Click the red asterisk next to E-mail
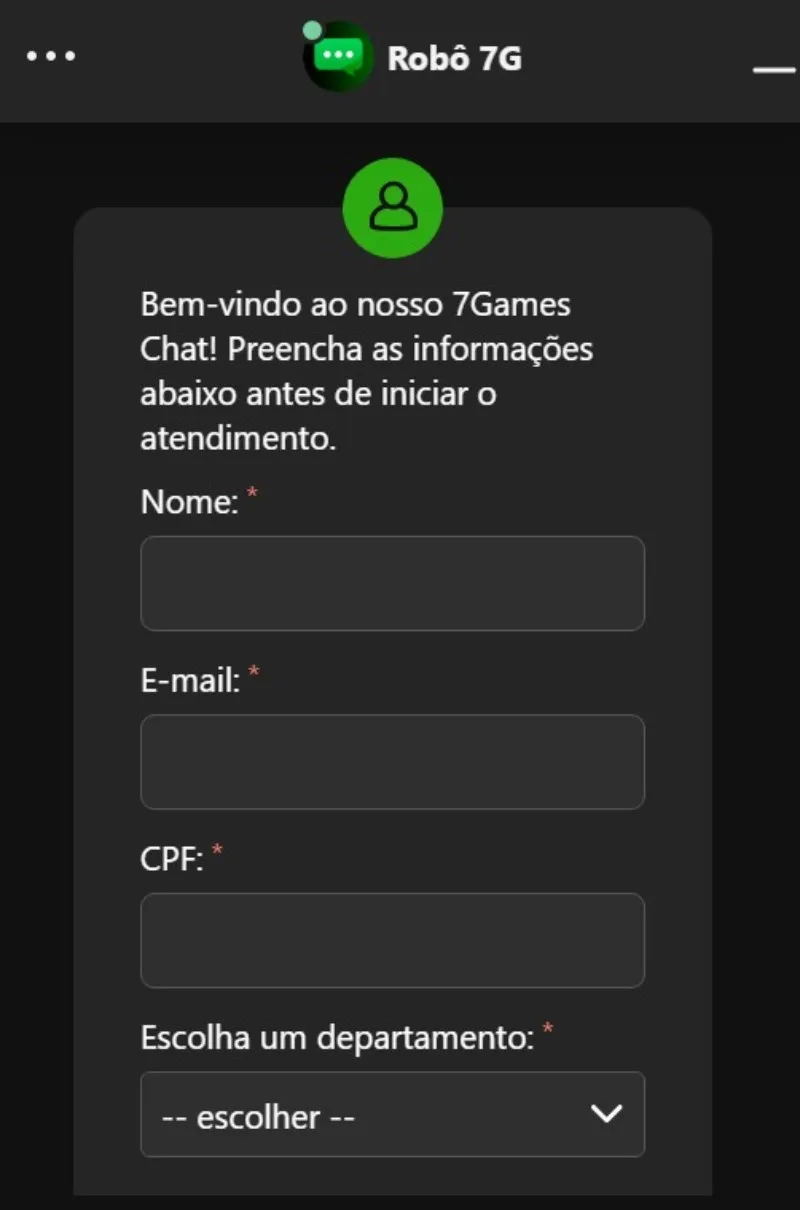The image size is (800, 1210). pyautogui.click(x=253, y=670)
